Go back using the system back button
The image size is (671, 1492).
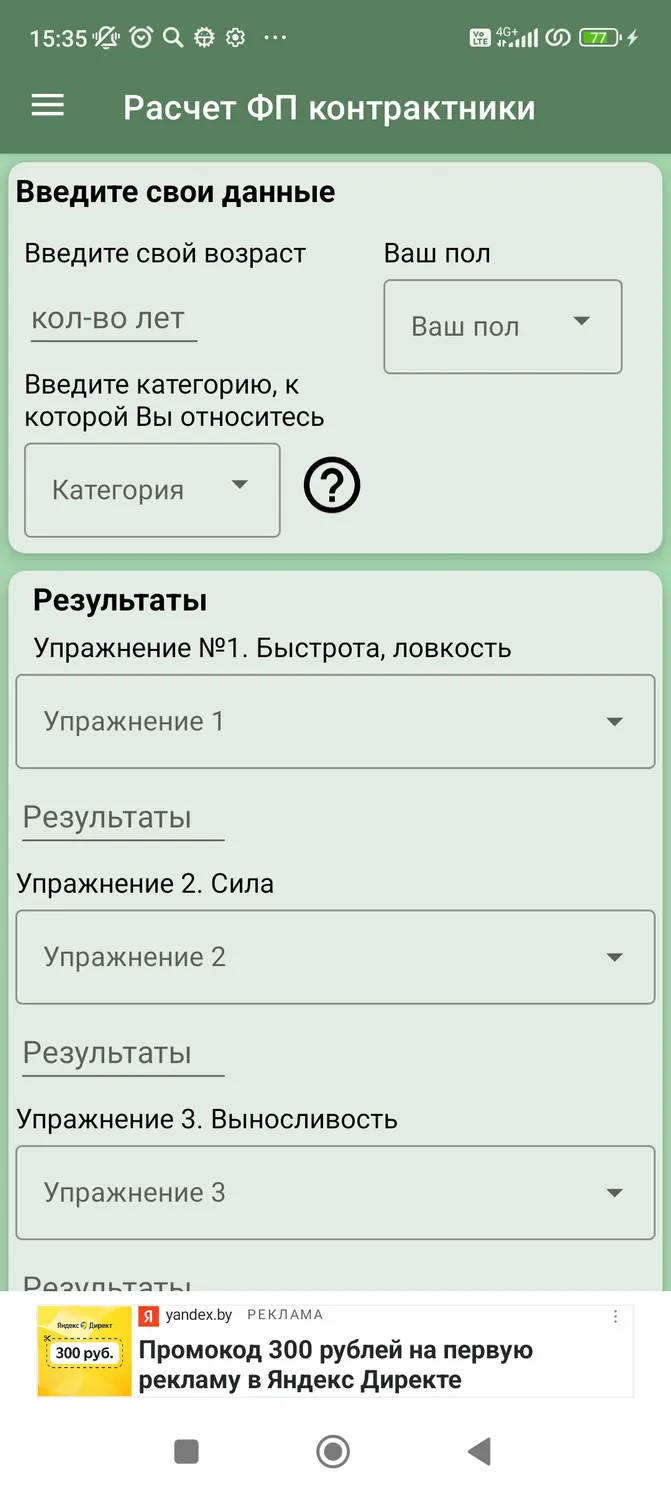click(480, 1451)
